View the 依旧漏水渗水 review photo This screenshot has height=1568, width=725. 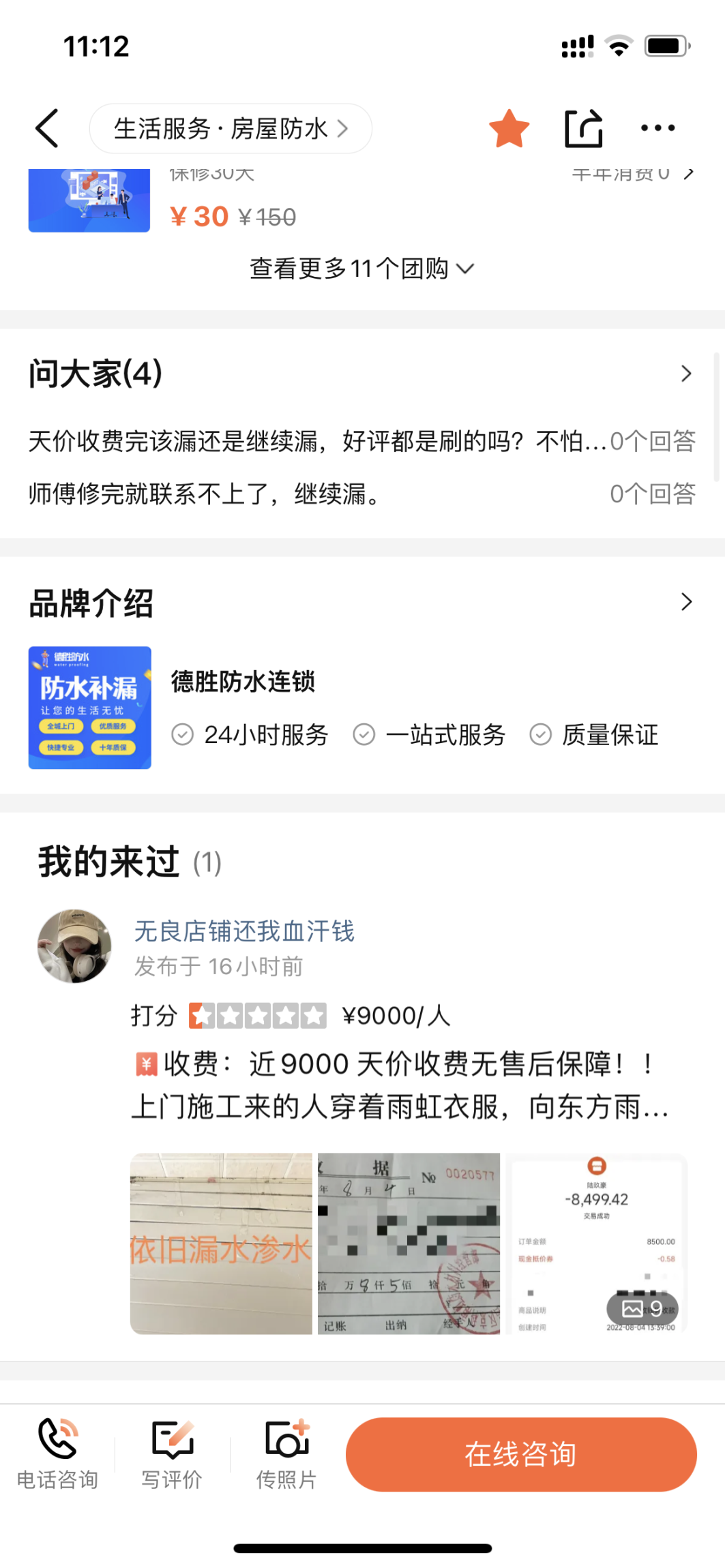(221, 1243)
